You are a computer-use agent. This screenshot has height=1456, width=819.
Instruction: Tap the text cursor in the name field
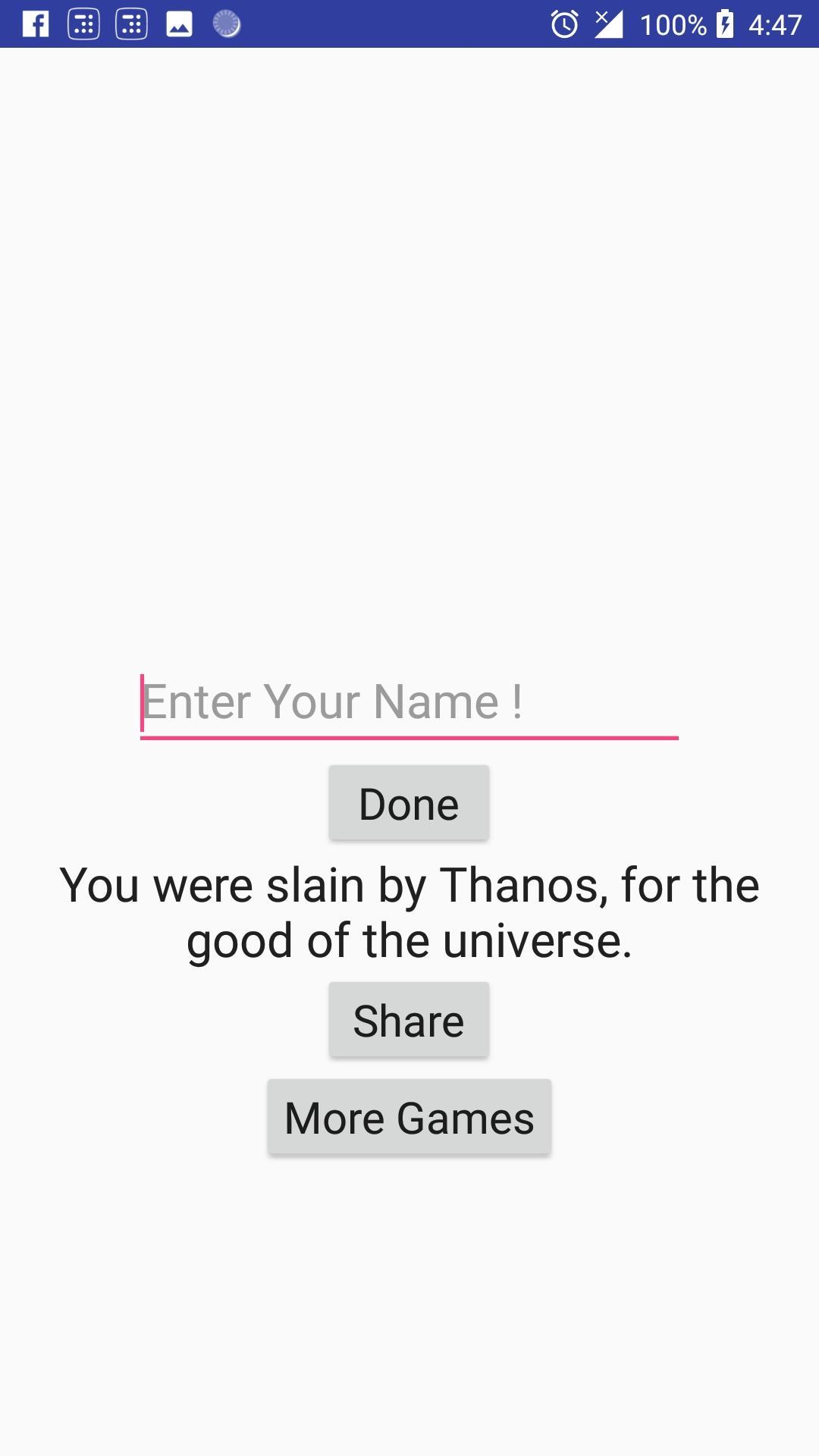click(x=142, y=701)
